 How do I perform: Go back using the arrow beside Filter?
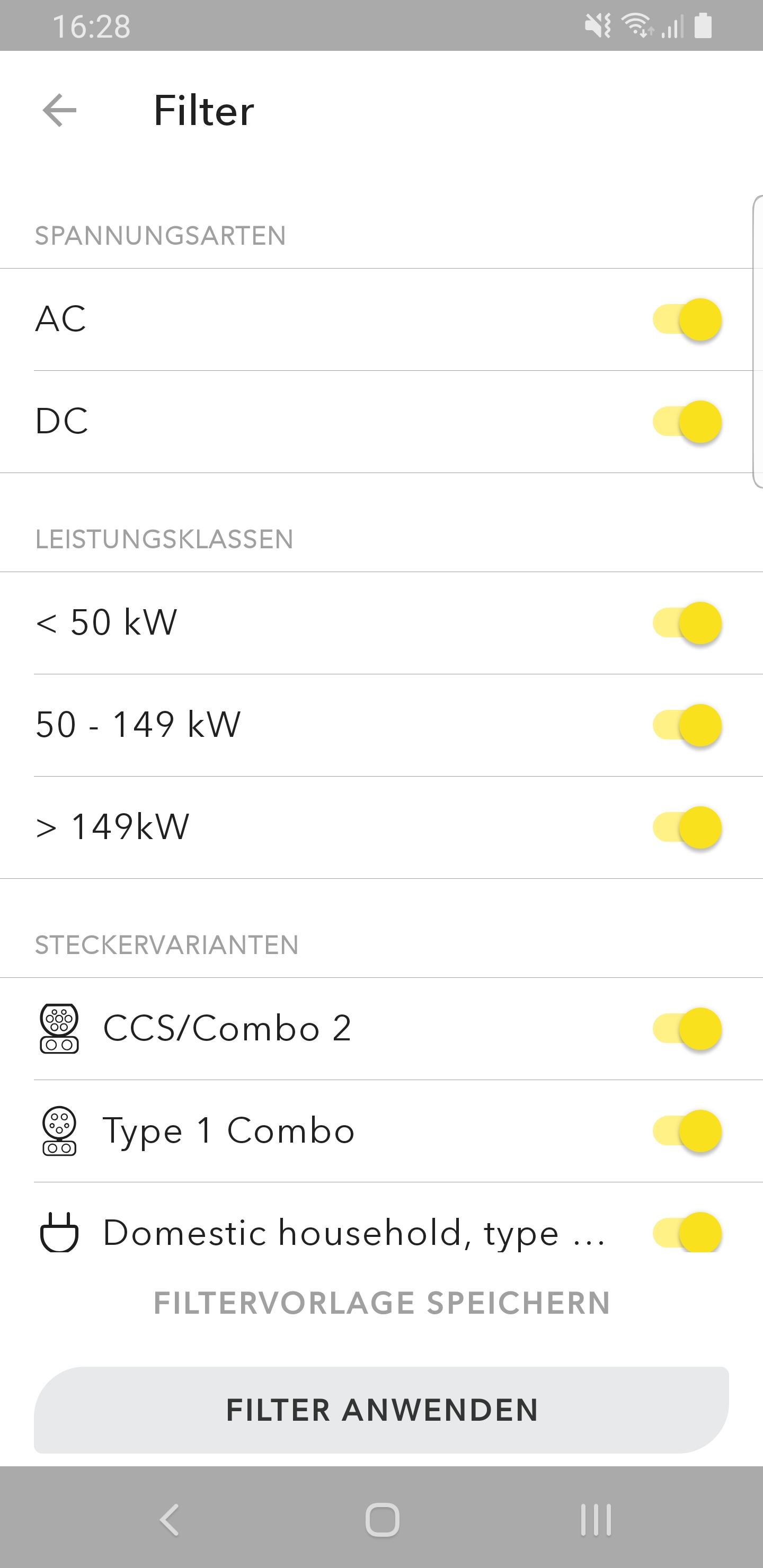coord(59,110)
